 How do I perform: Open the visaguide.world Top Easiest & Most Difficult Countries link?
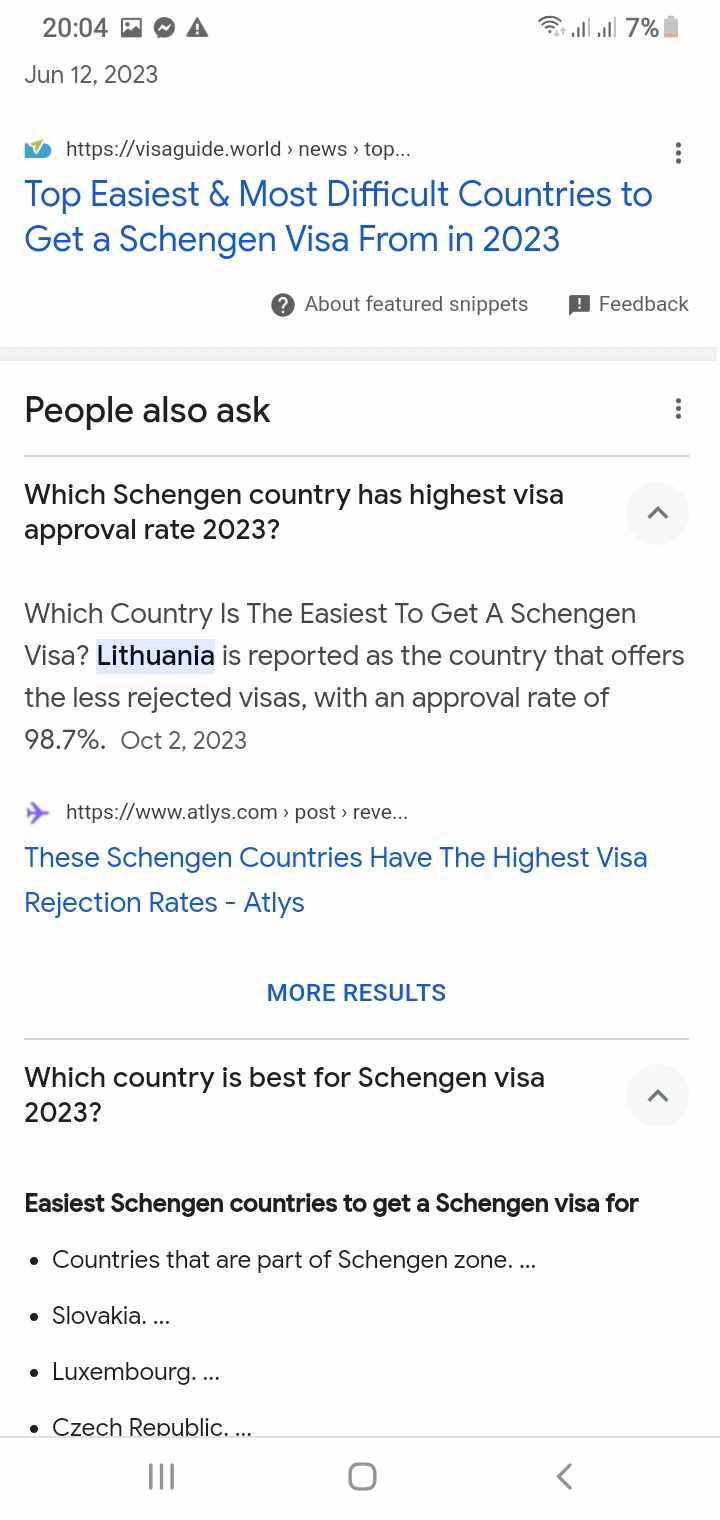coord(338,217)
